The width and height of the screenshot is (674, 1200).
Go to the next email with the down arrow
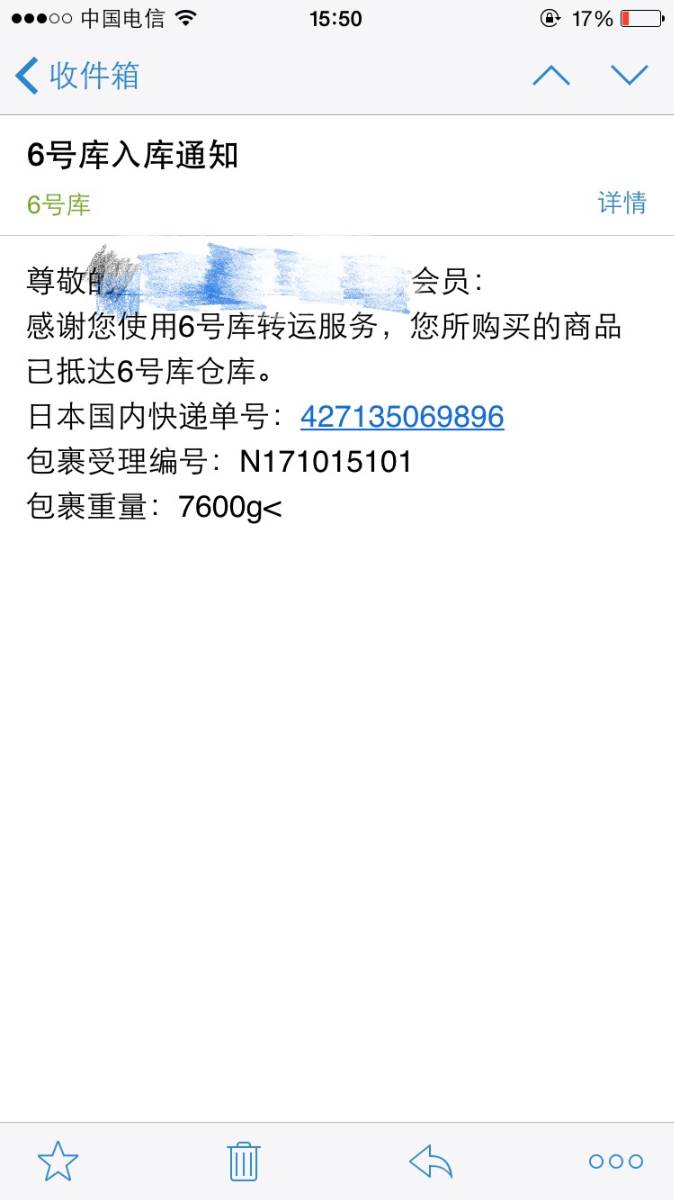click(630, 76)
